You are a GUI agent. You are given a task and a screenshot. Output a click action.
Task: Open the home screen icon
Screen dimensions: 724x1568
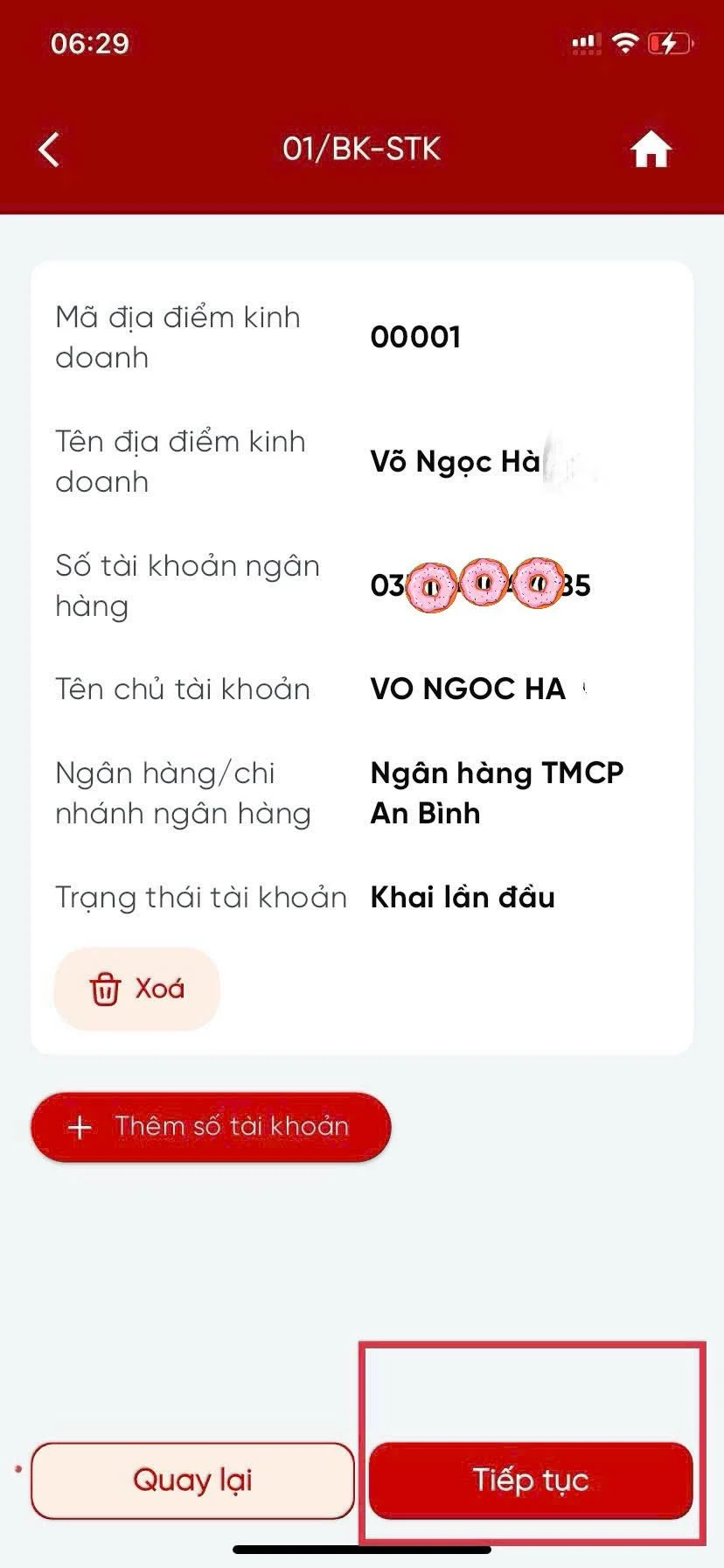(x=651, y=150)
